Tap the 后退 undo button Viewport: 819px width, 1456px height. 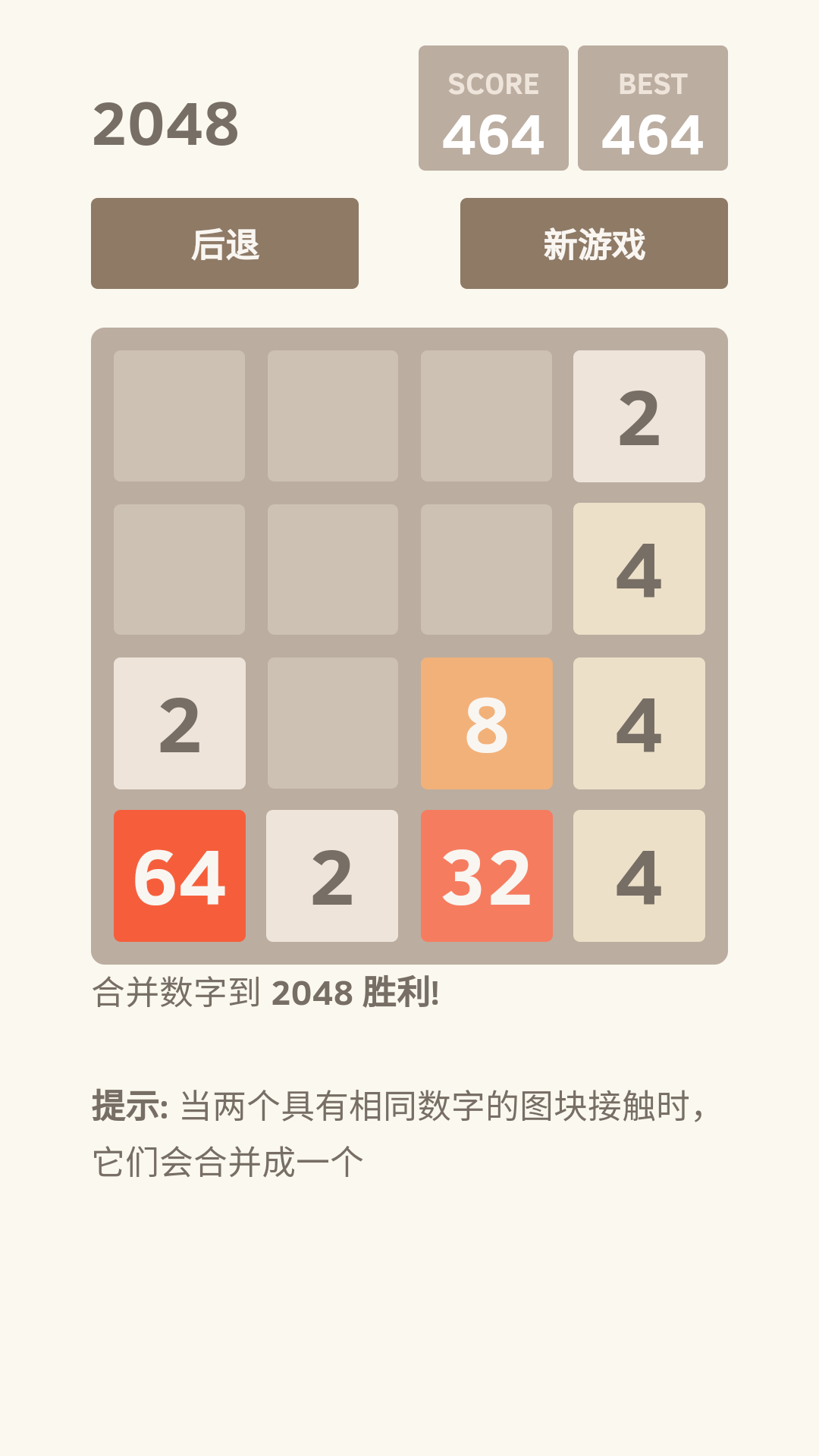(x=224, y=243)
